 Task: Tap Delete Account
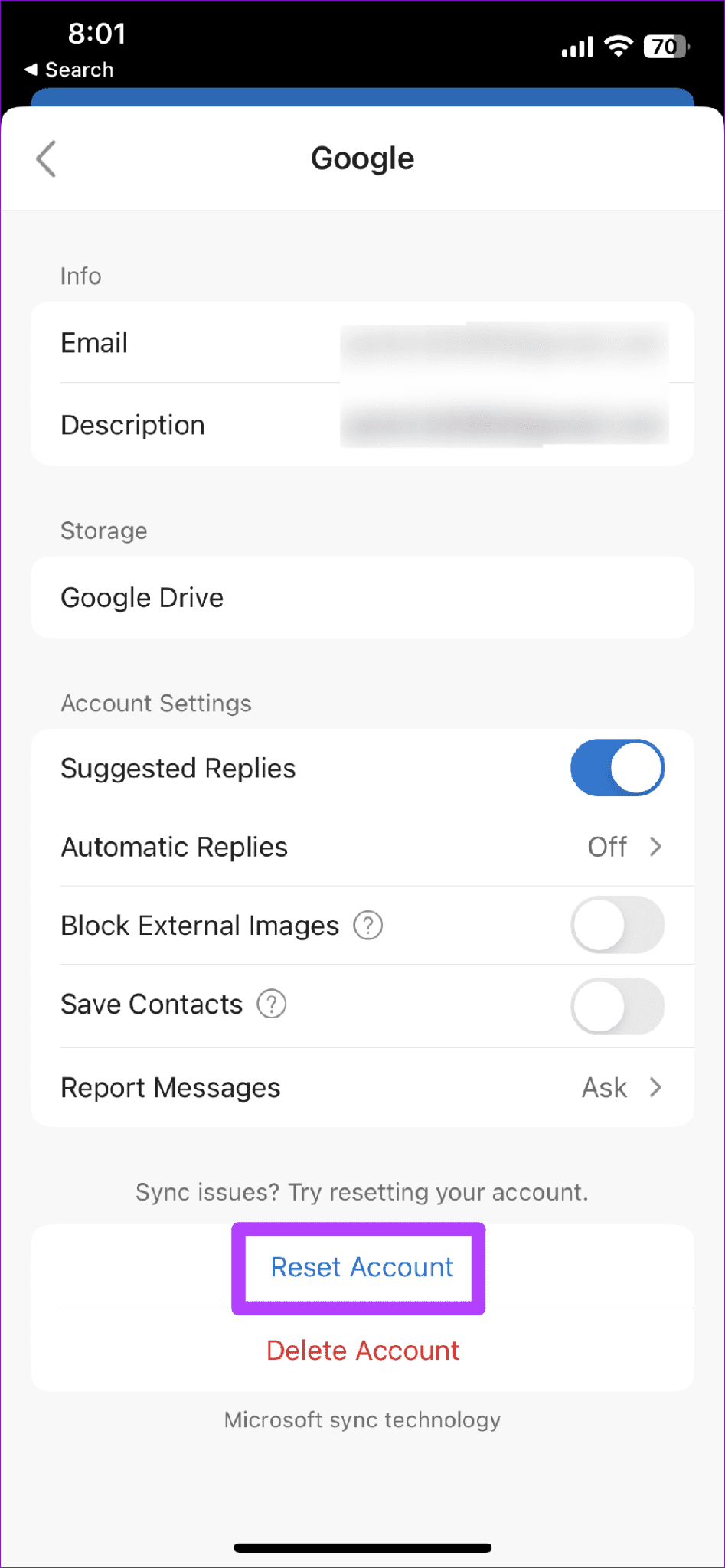[362, 1351]
